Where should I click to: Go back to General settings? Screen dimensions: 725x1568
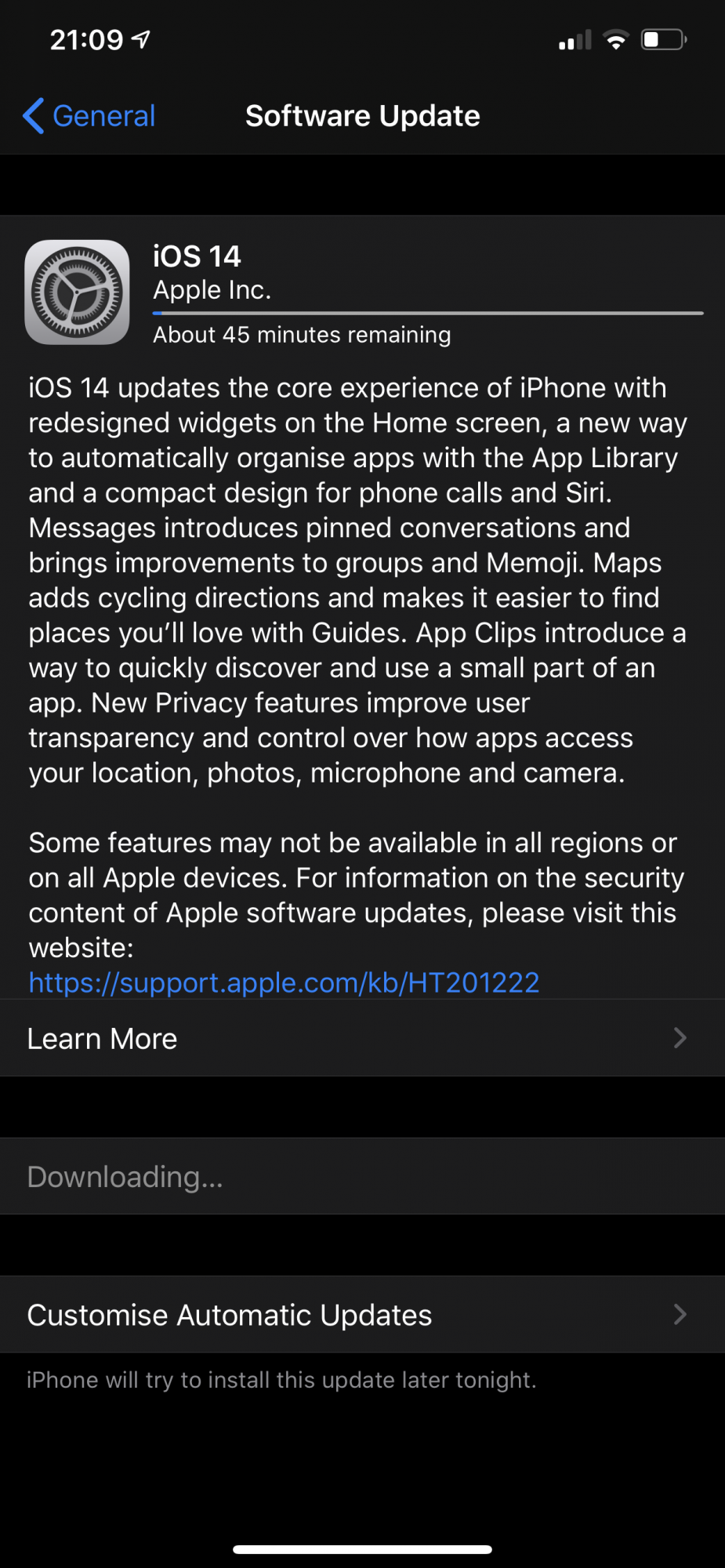[x=89, y=116]
